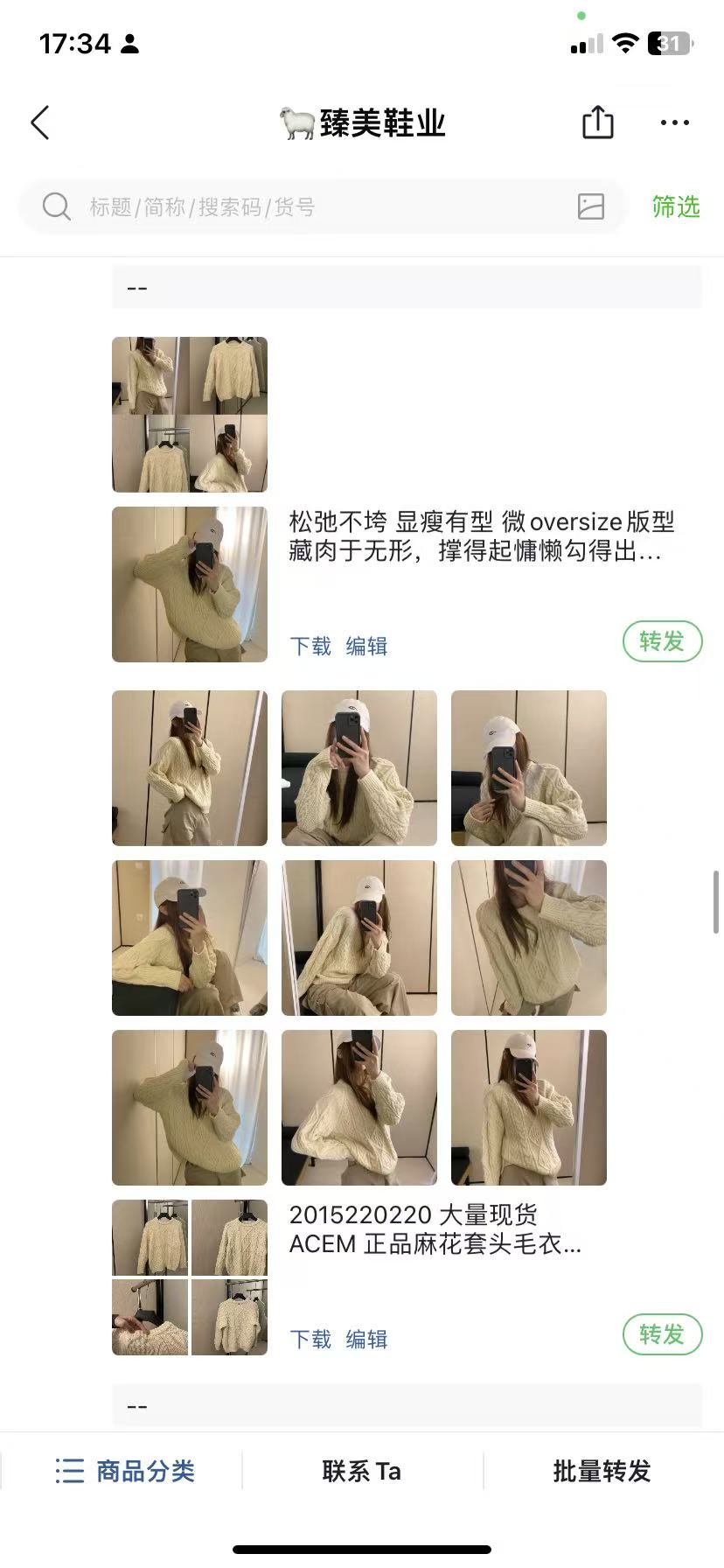The width and height of the screenshot is (724, 1568).
Task: Open the three-dot overflow menu
Action: pos(674,122)
